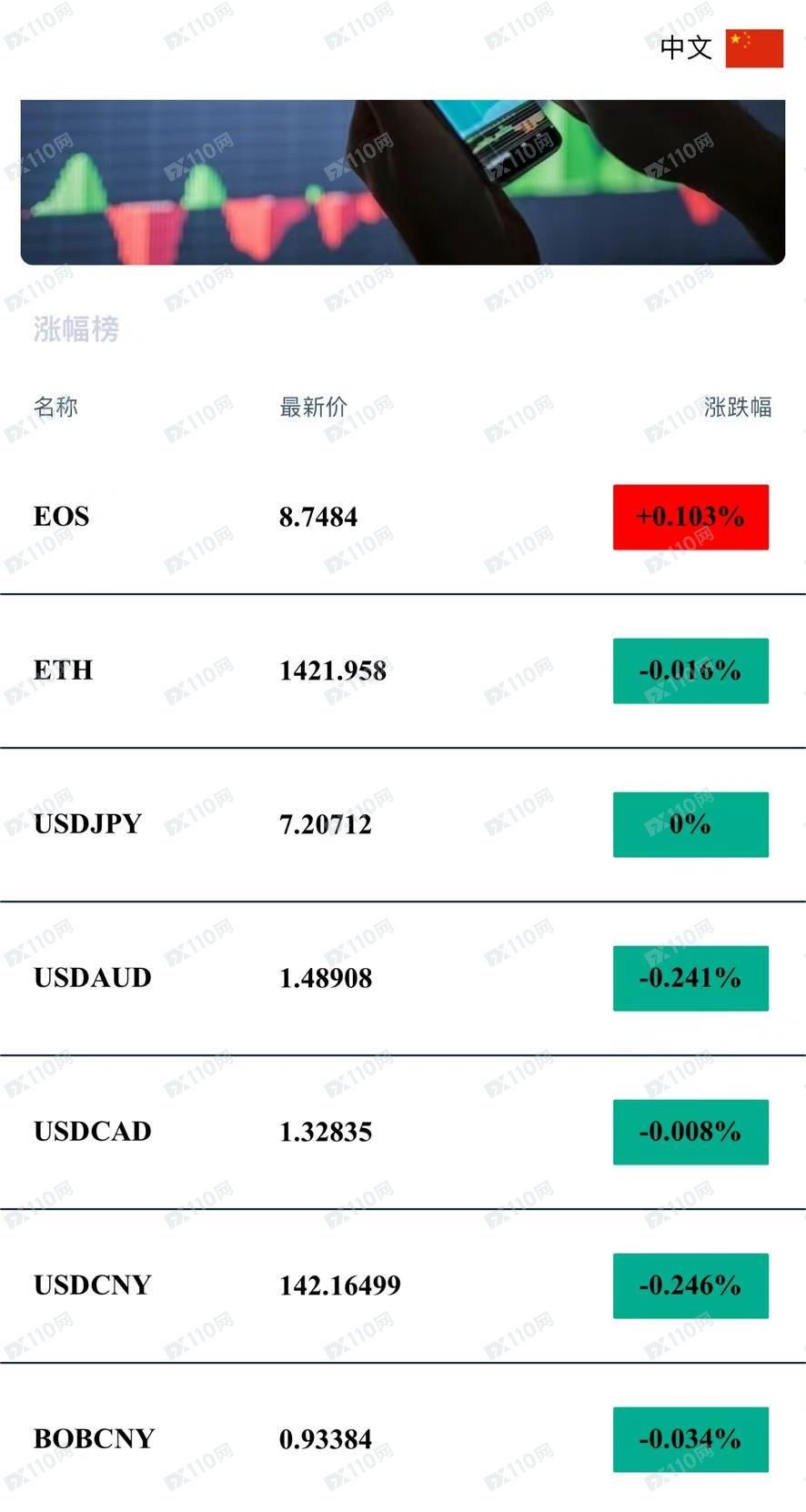Image resolution: width=806 pixels, height=1512 pixels.
Task: View BOBCNY market details
Action: [403, 1438]
